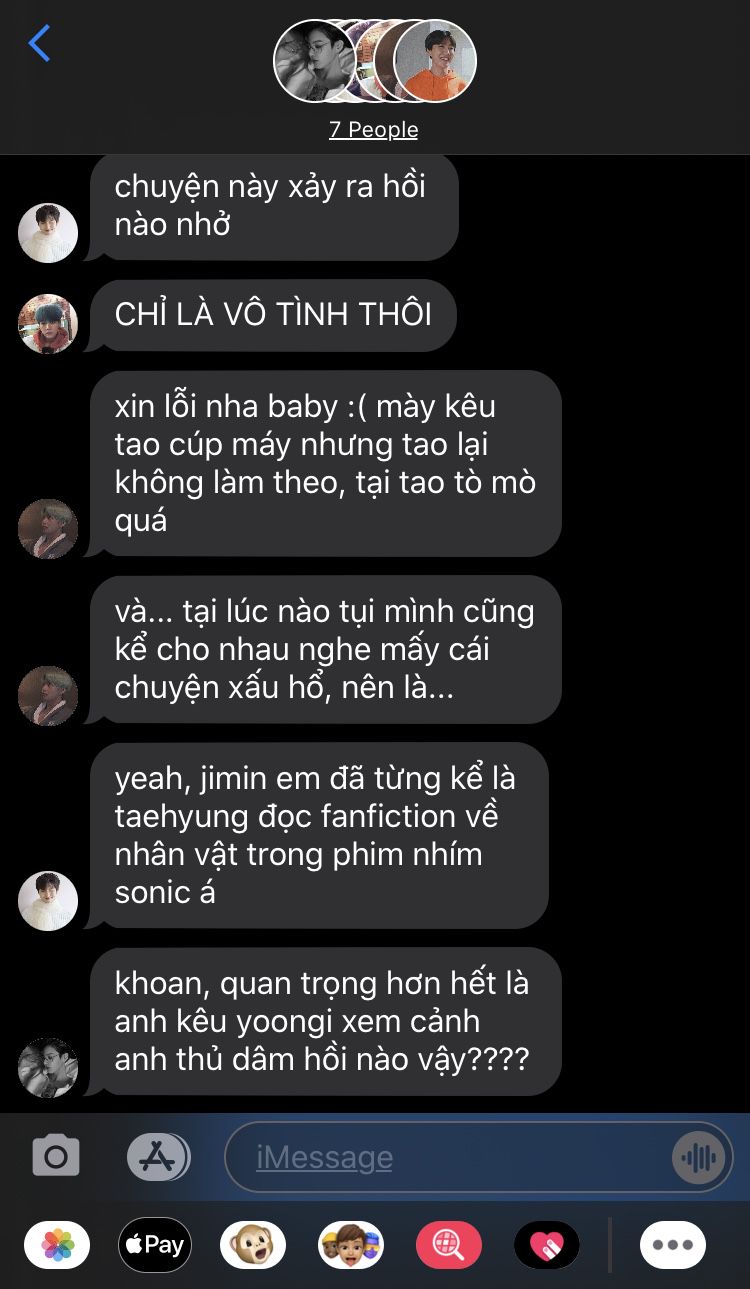
Task: Select Apple Pay in the app strip
Action: (155, 1245)
